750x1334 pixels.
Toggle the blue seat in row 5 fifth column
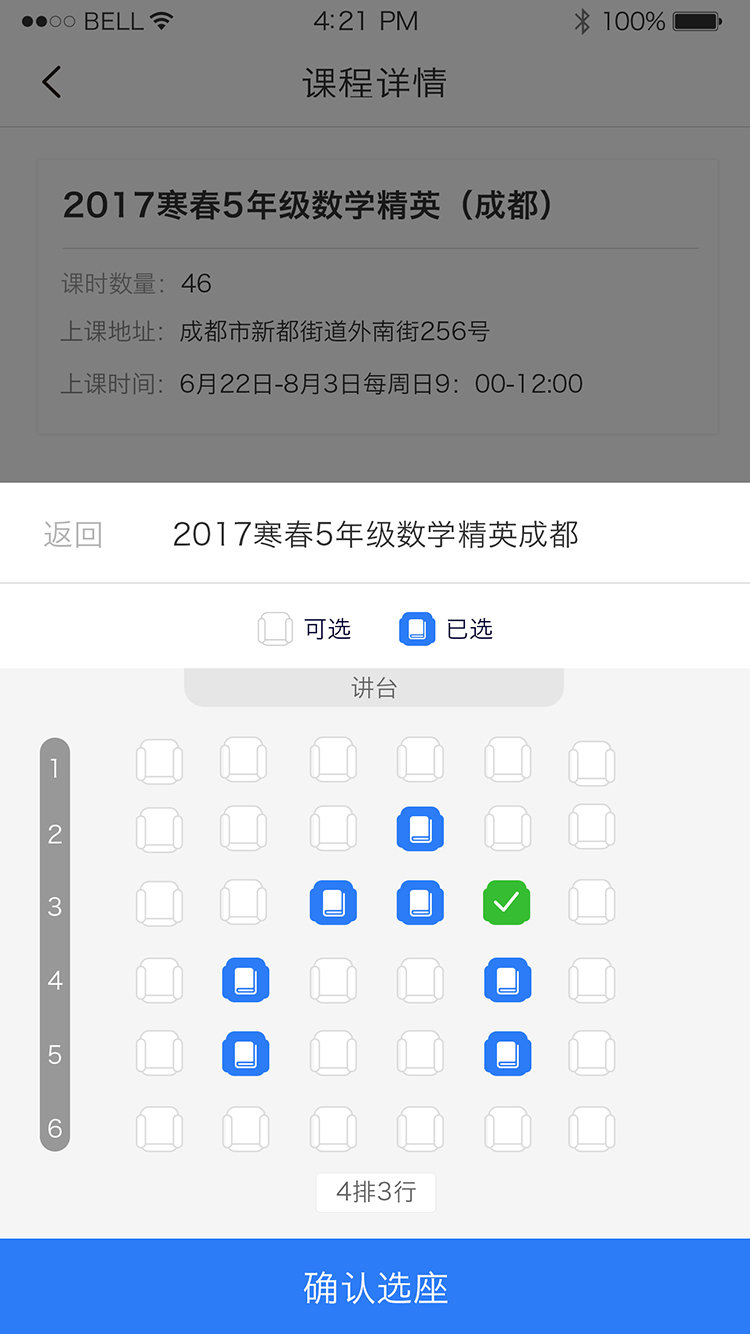point(507,1054)
